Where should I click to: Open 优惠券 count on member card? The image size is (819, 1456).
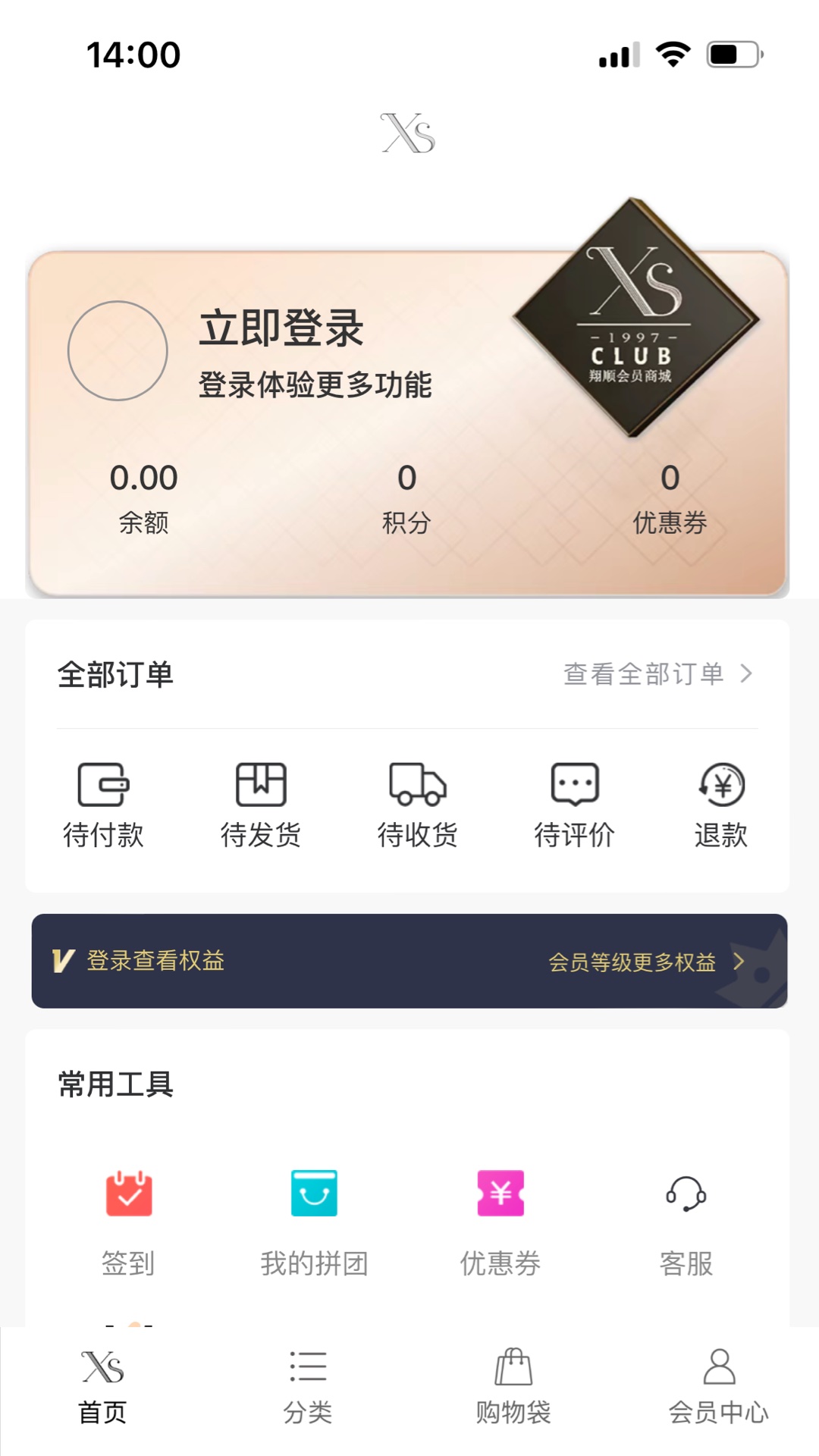coord(670,498)
